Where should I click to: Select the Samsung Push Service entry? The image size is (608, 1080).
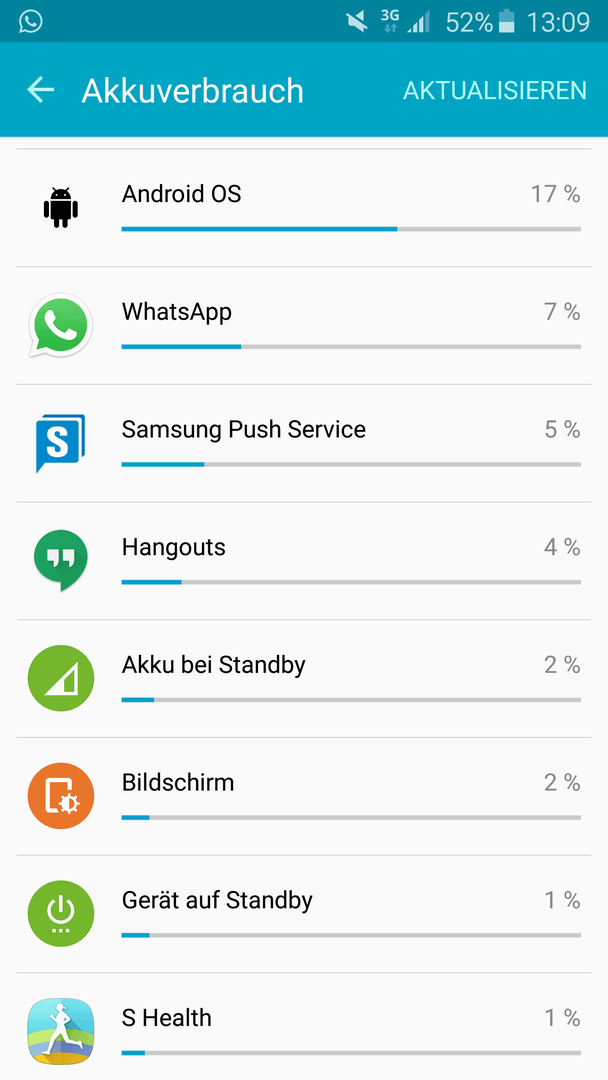[x=304, y=443]
